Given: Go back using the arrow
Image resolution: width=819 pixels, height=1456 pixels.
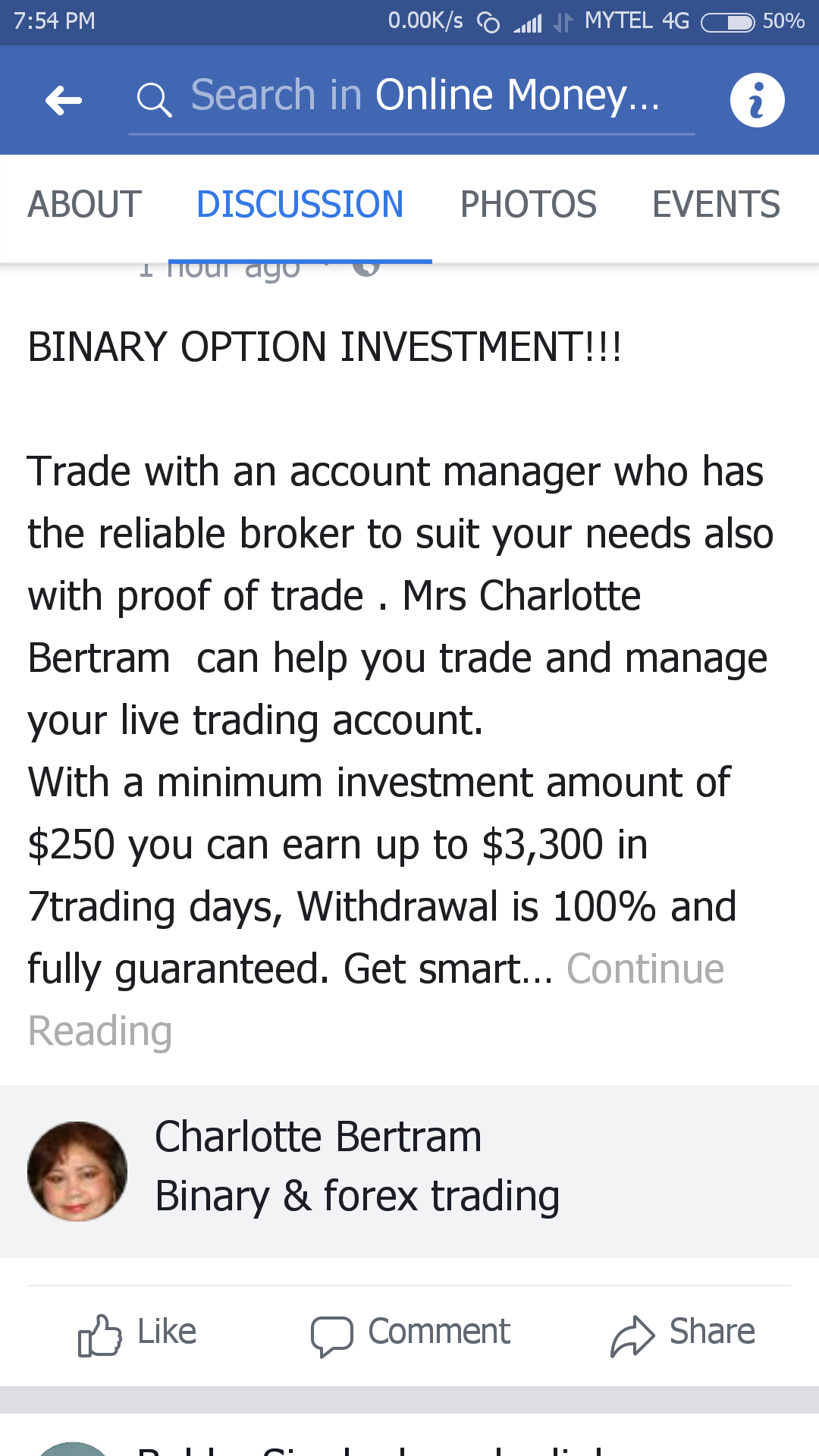Looking at the screenshot, I should (64, 100).
